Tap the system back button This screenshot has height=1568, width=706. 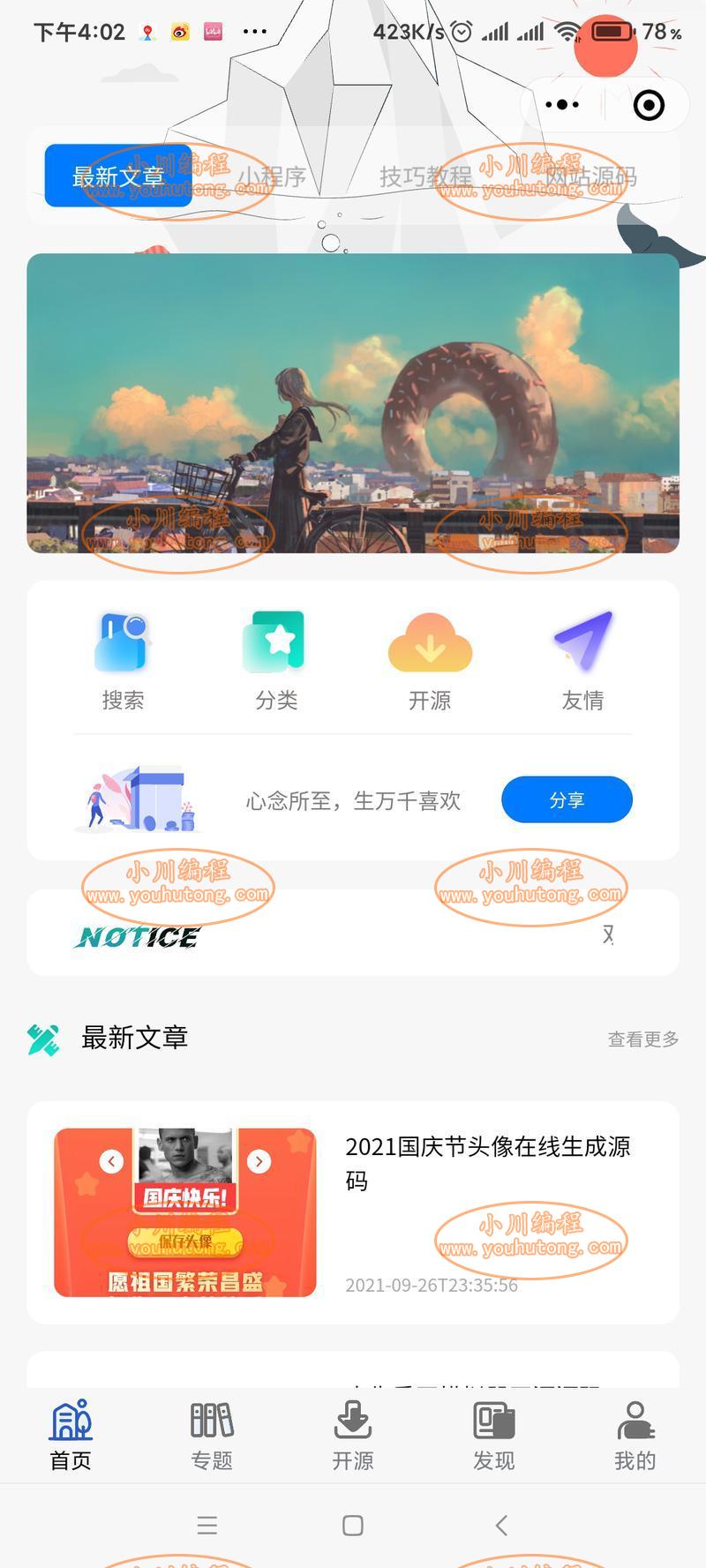pos(500,1525)
